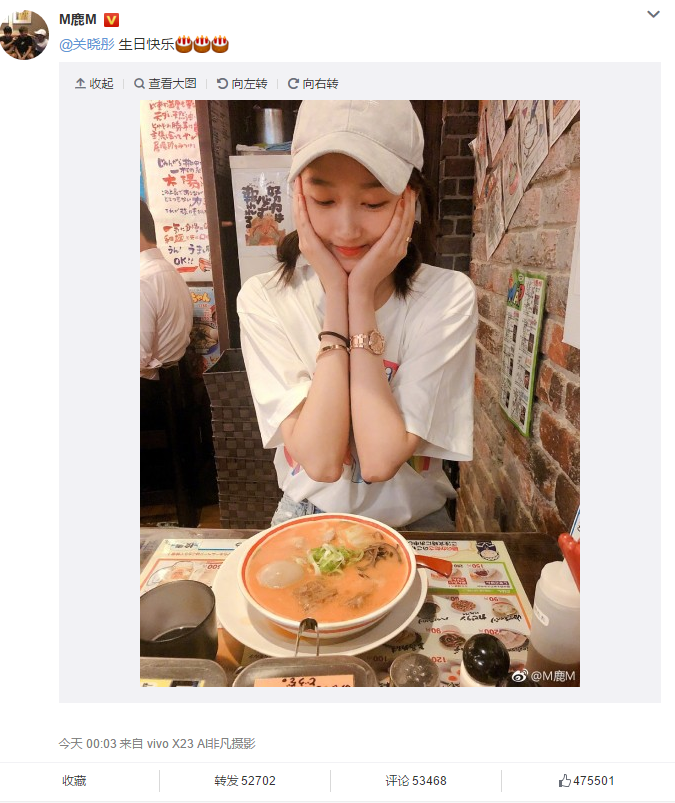Like the post with the thumbs-up

(587, 781)
